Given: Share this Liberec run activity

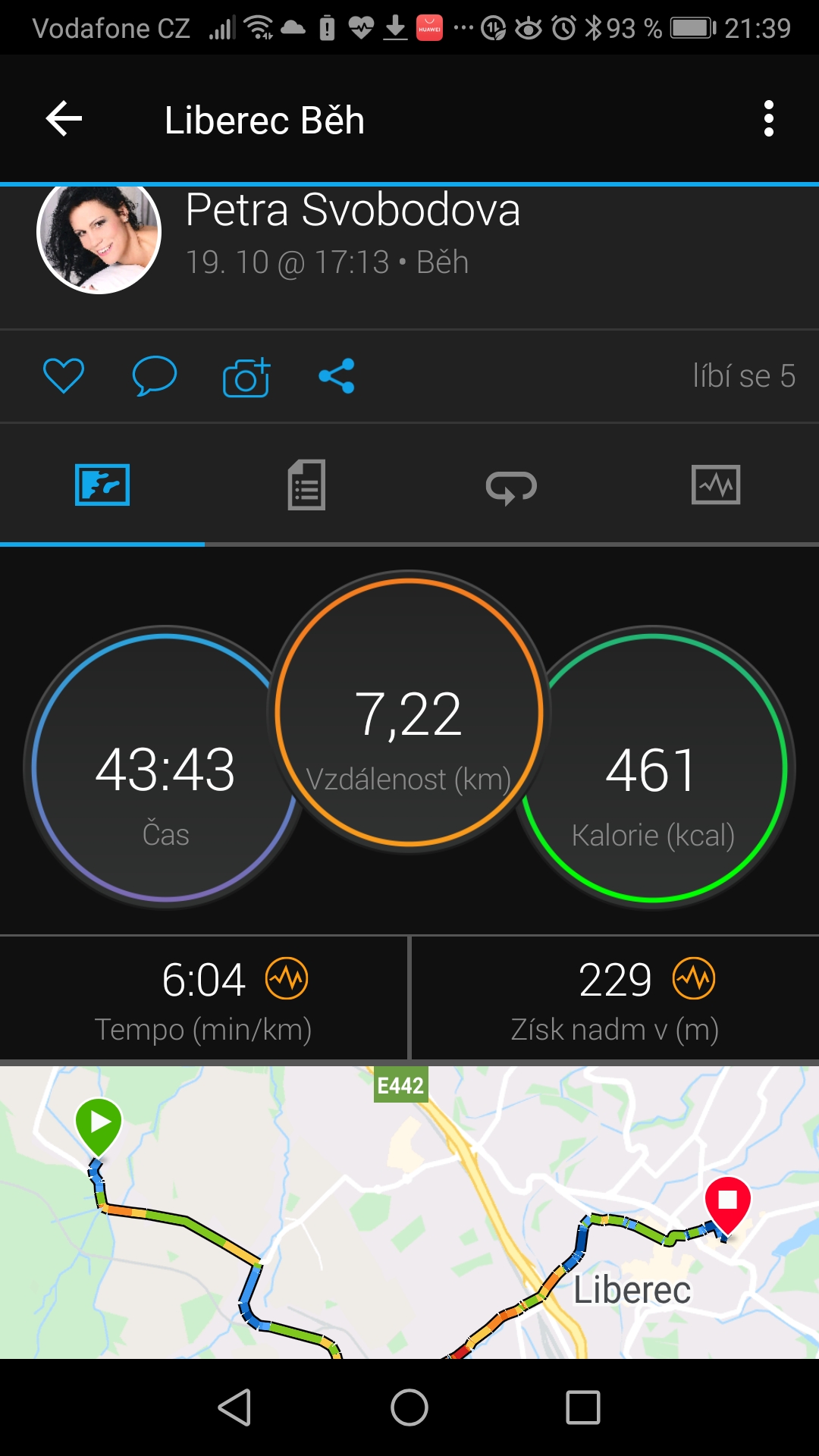Looking at the screenshot, I should tap(337, 376).
